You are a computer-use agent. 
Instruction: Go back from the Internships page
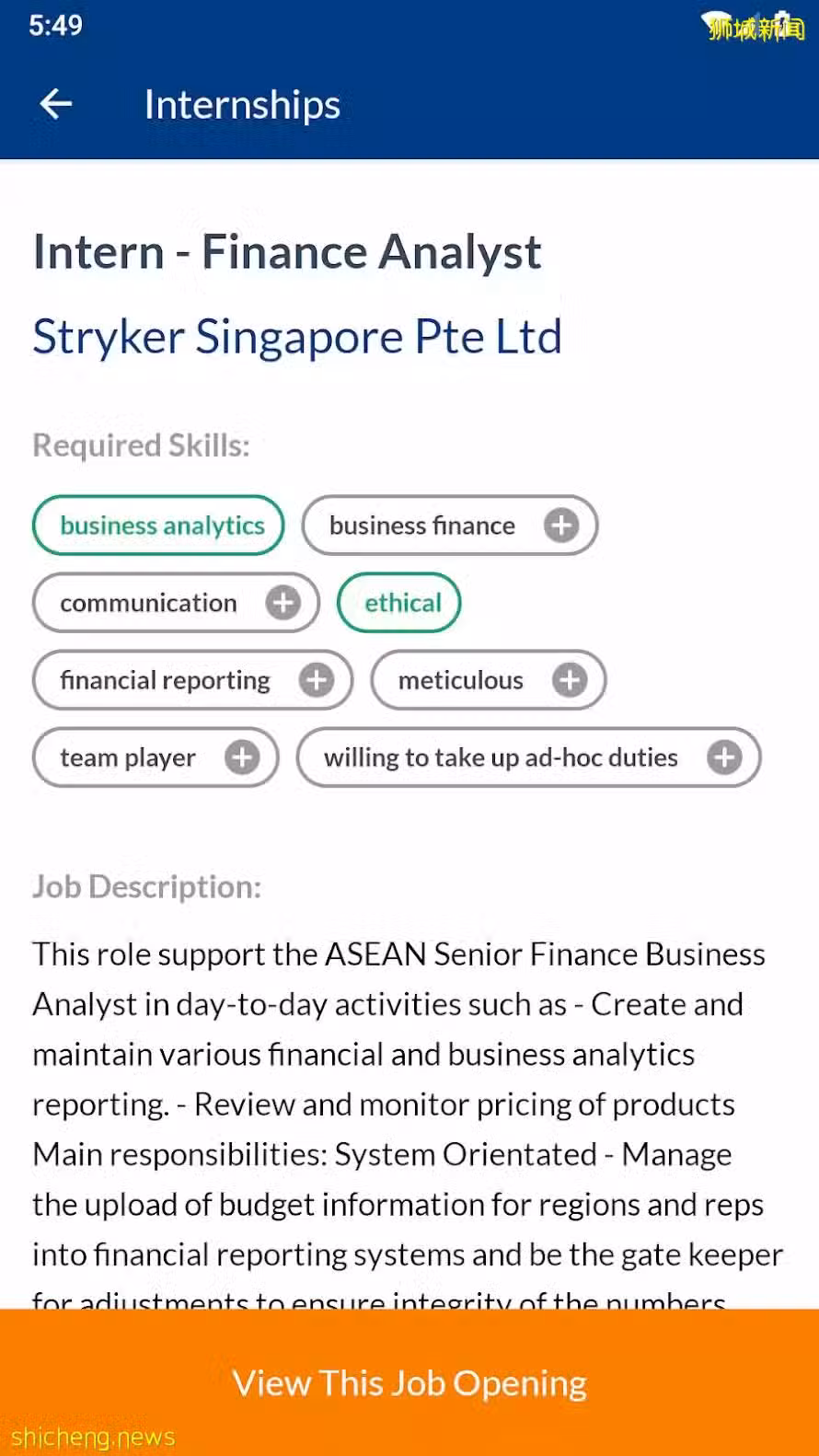coord(56,104)
